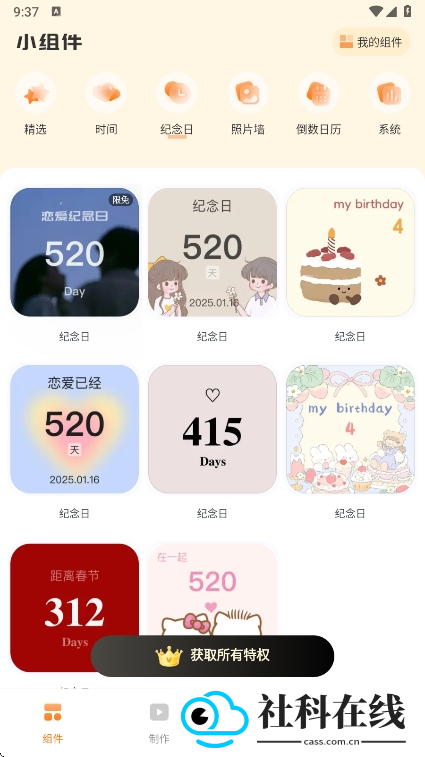The height and width of the screenshot is (757, 425).
Task: Switch to the 照片墙 category
Action: click(248, 104)
